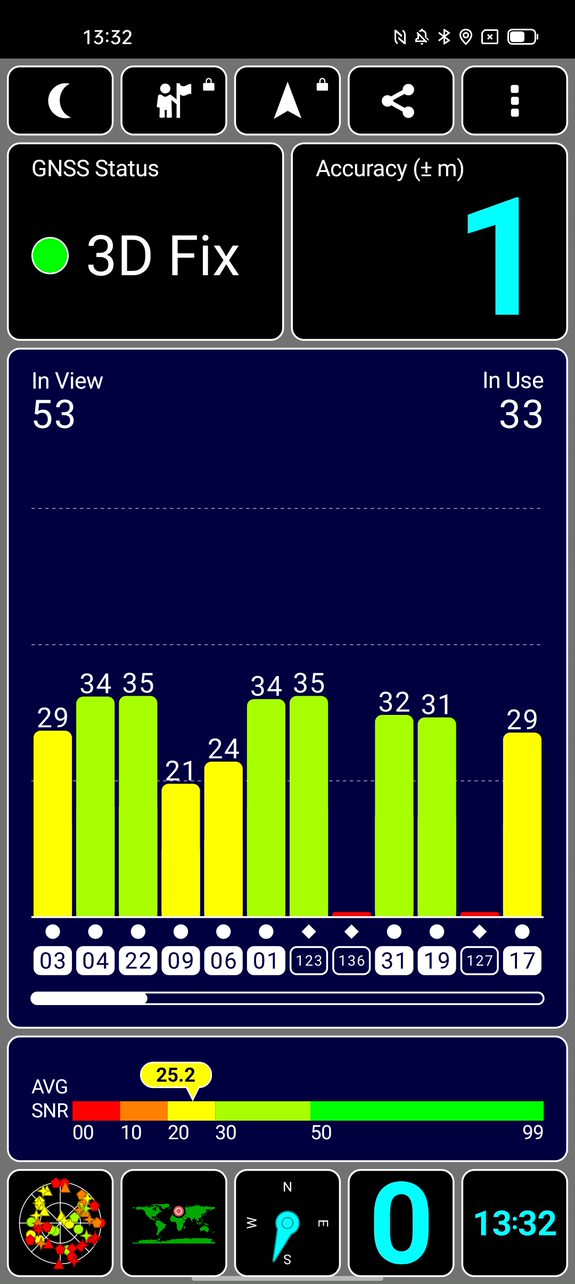575x1284 pixels.
Task: Open the locked waypoint person-flag feature
Action: [x=174, y=101]
